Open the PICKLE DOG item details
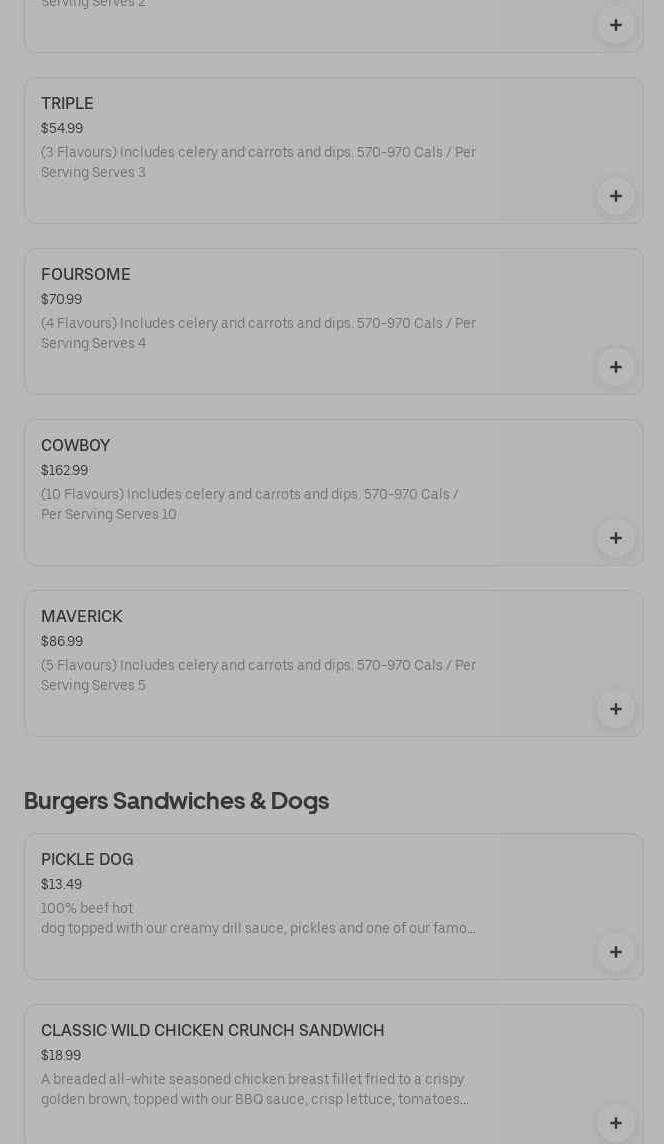The width and height of the screenshot is (664, 1144). click(333, 906)
